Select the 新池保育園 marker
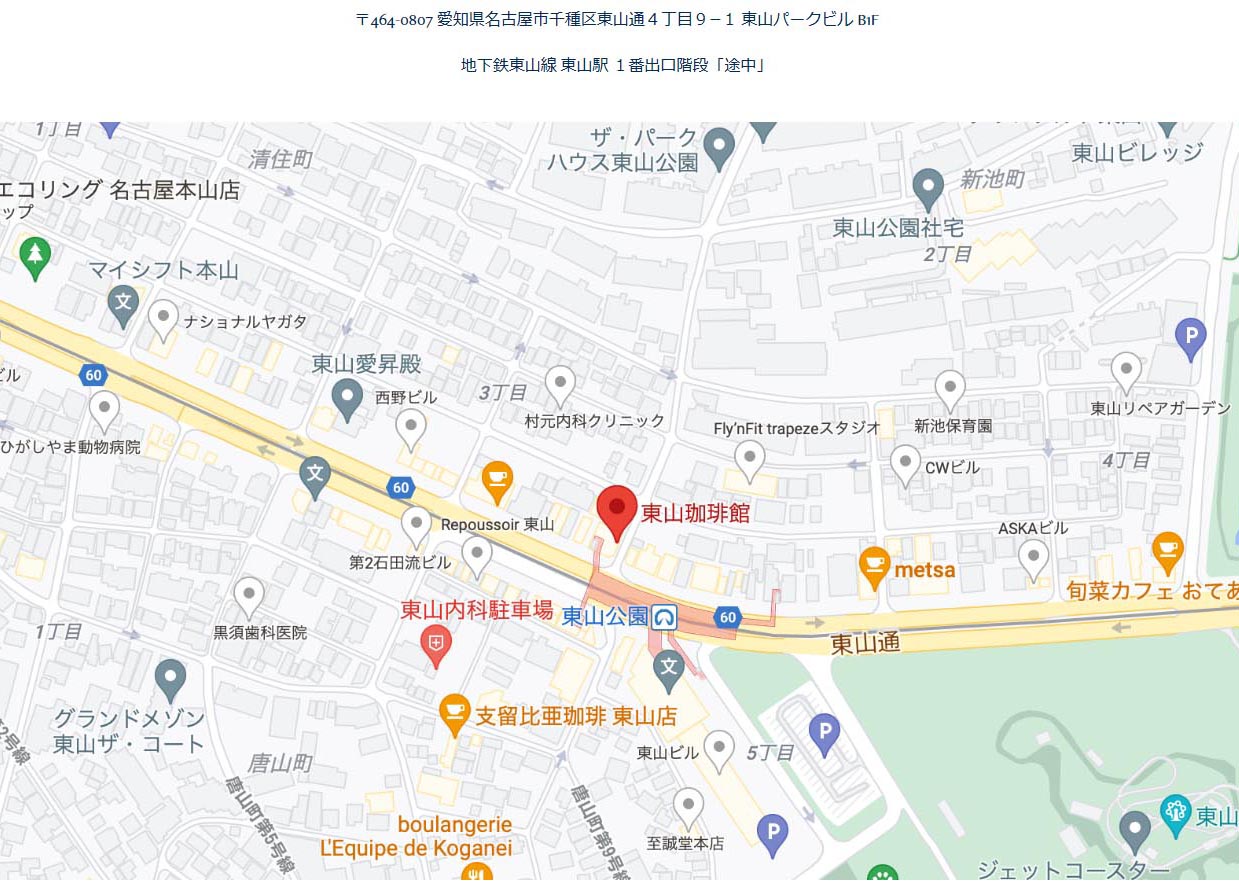Screen dimensions: 1239x881 point(949,388)
